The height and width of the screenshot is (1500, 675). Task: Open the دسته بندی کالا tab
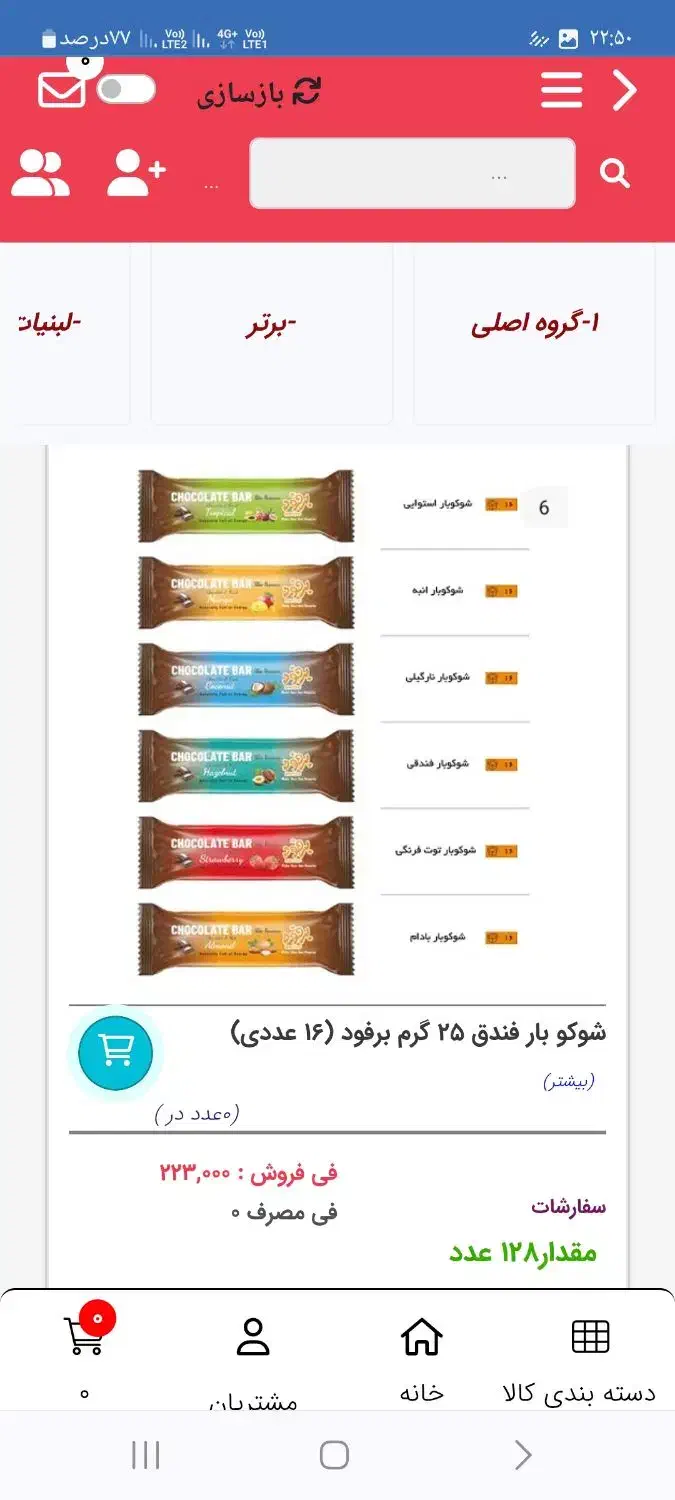[590, 1358]
